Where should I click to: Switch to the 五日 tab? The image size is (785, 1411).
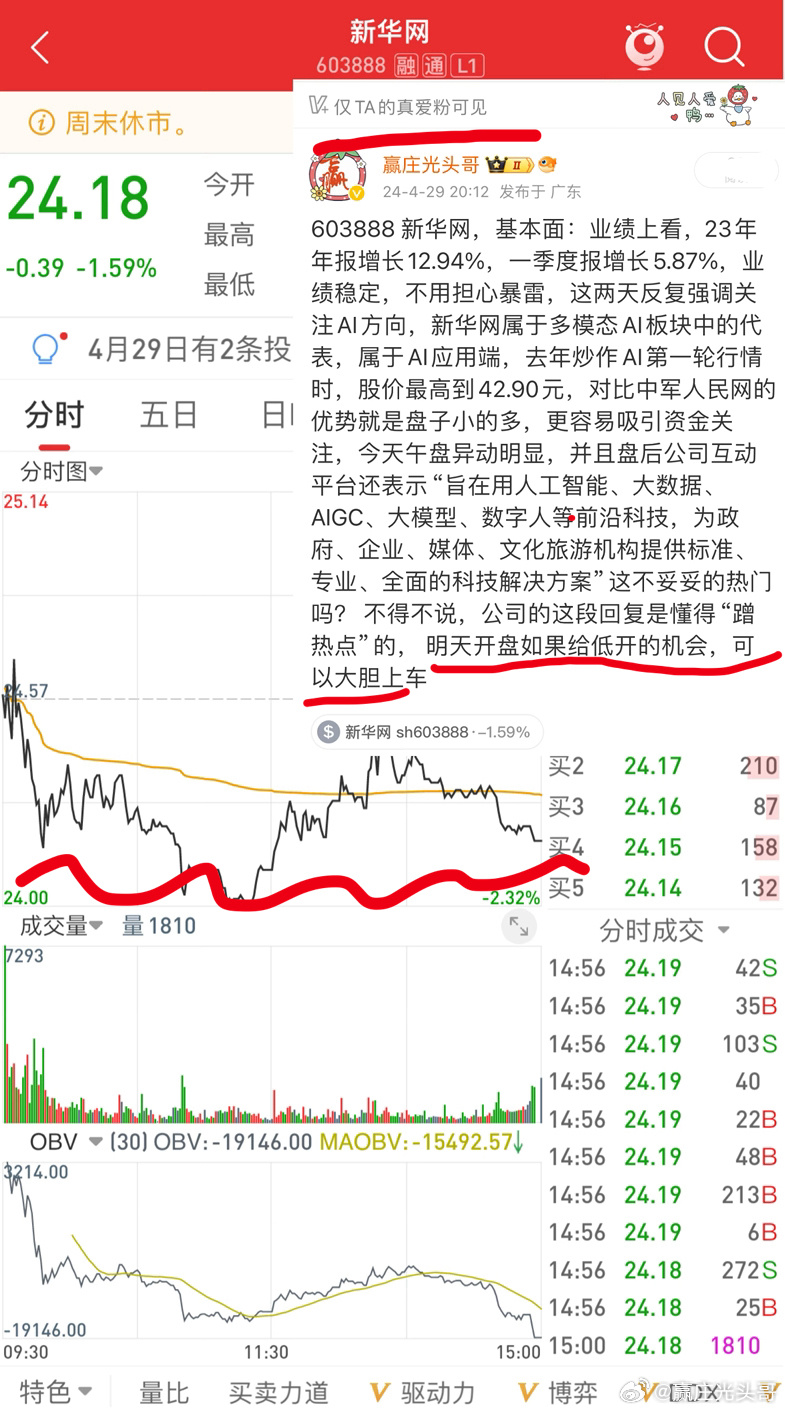coord(167,413)
